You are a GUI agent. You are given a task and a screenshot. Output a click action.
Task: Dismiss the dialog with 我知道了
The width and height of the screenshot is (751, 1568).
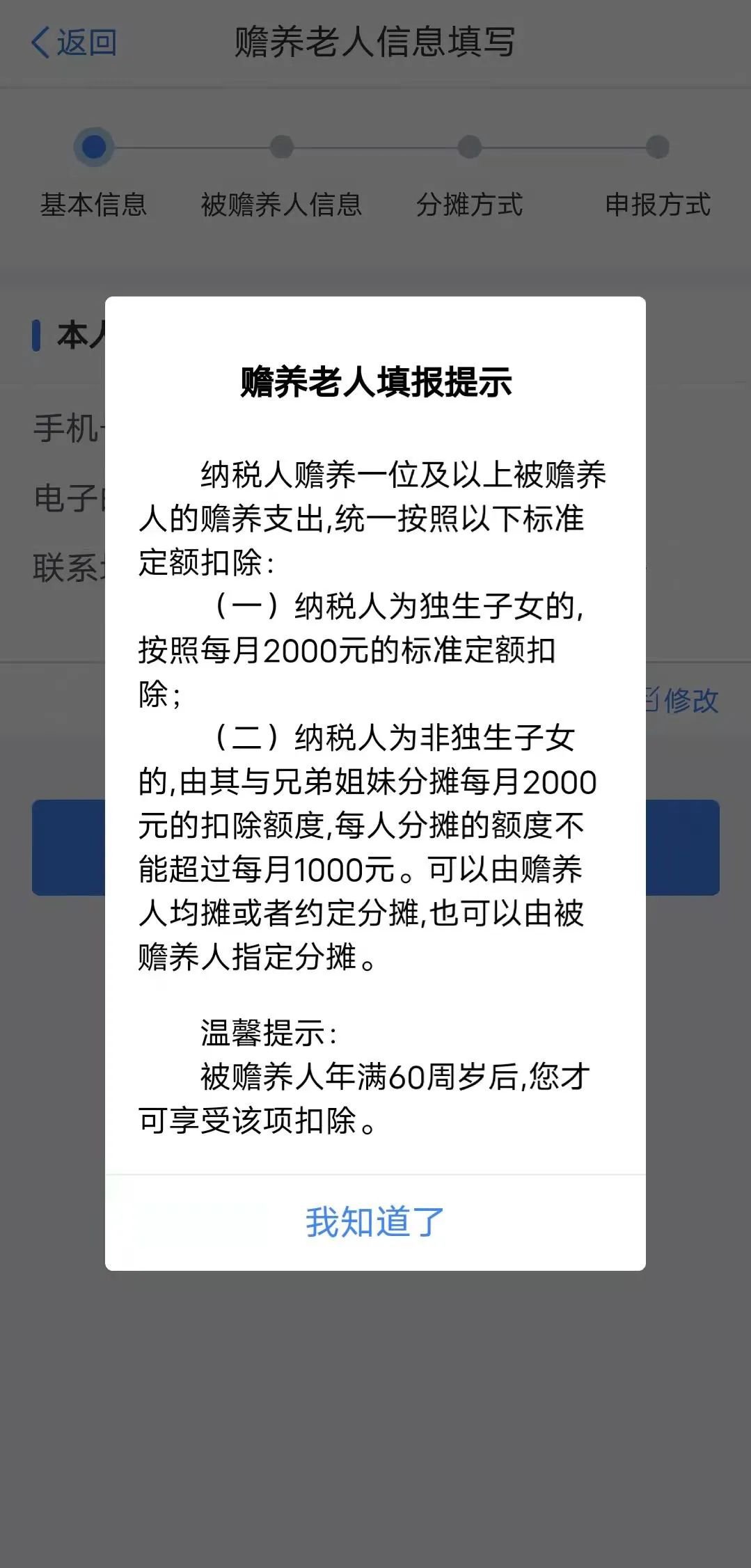[x=375, y=1222]
